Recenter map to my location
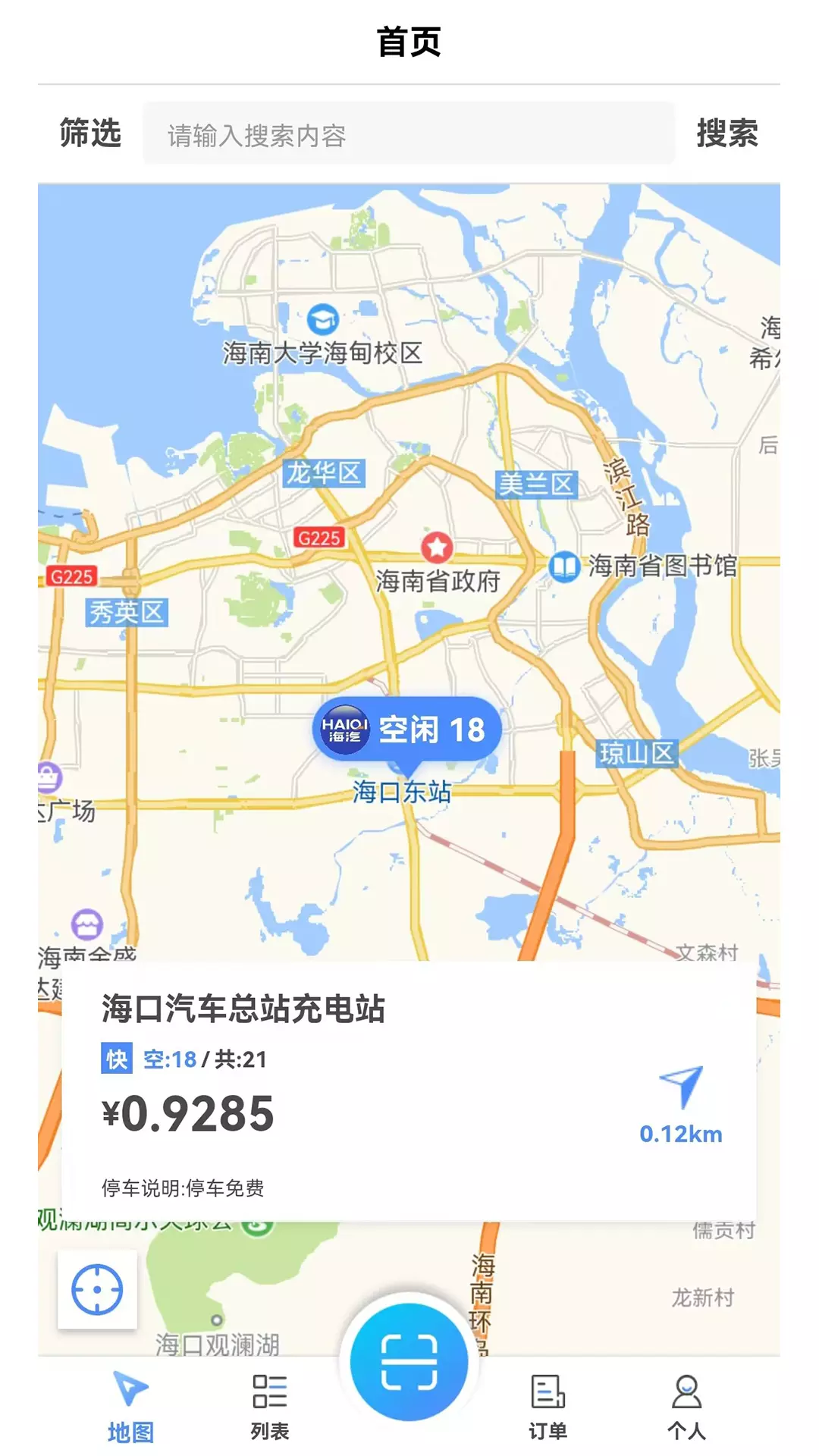Image resolution: width=819 pixels, height=1456 pixels. [x=97, y=1289]
